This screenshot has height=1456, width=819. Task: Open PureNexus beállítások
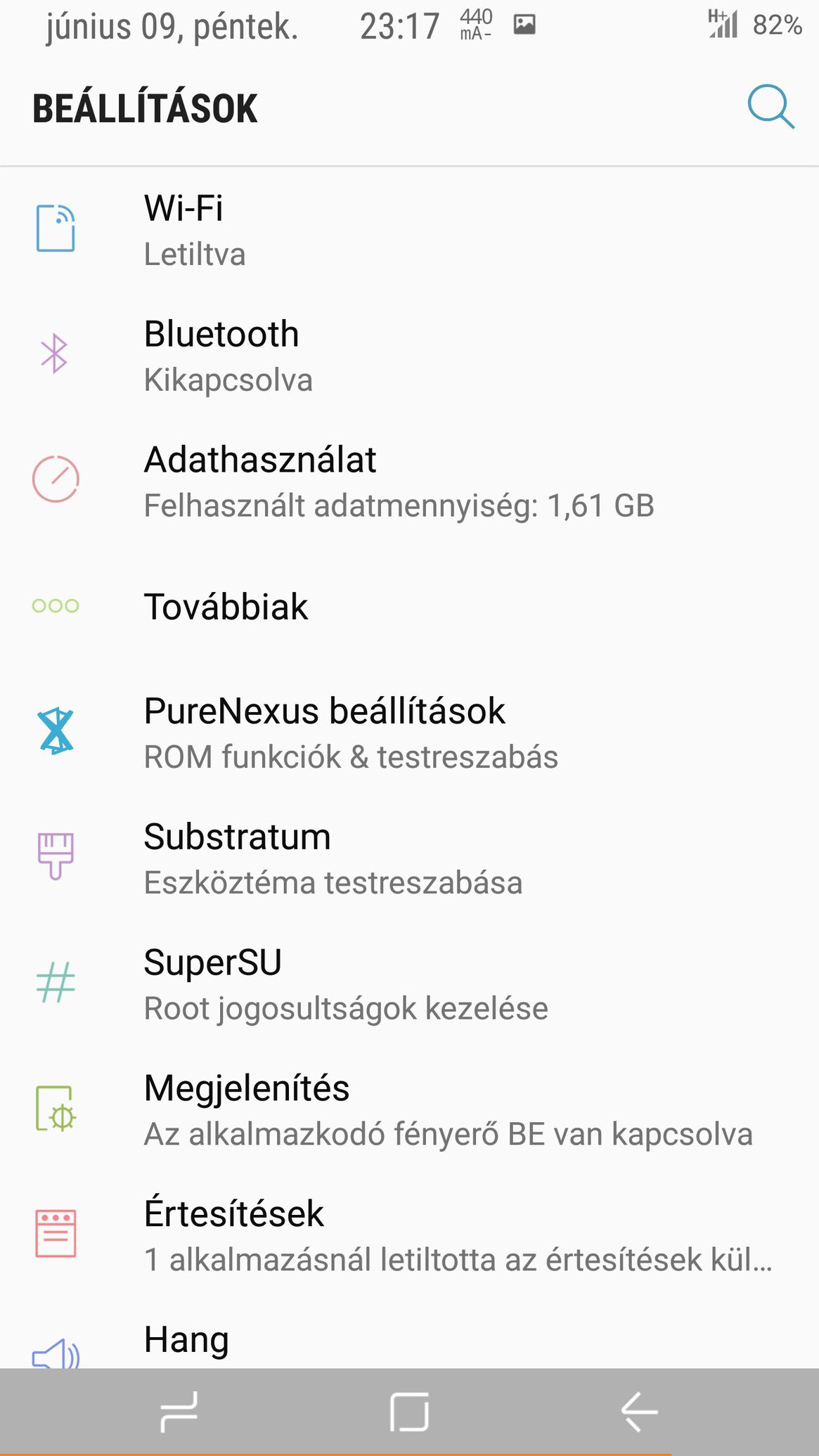click(409, 732)
